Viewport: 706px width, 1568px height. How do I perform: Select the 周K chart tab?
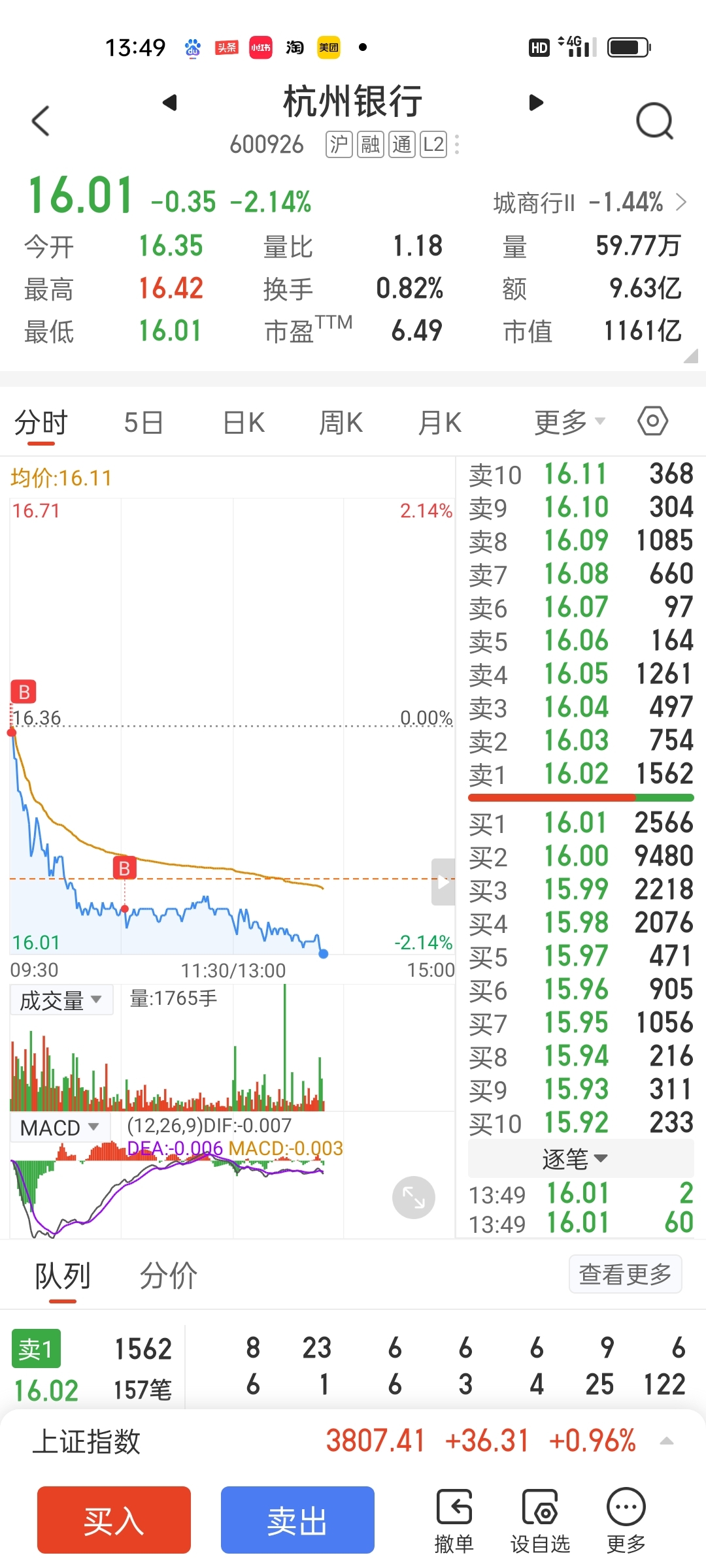pos(341,423)
